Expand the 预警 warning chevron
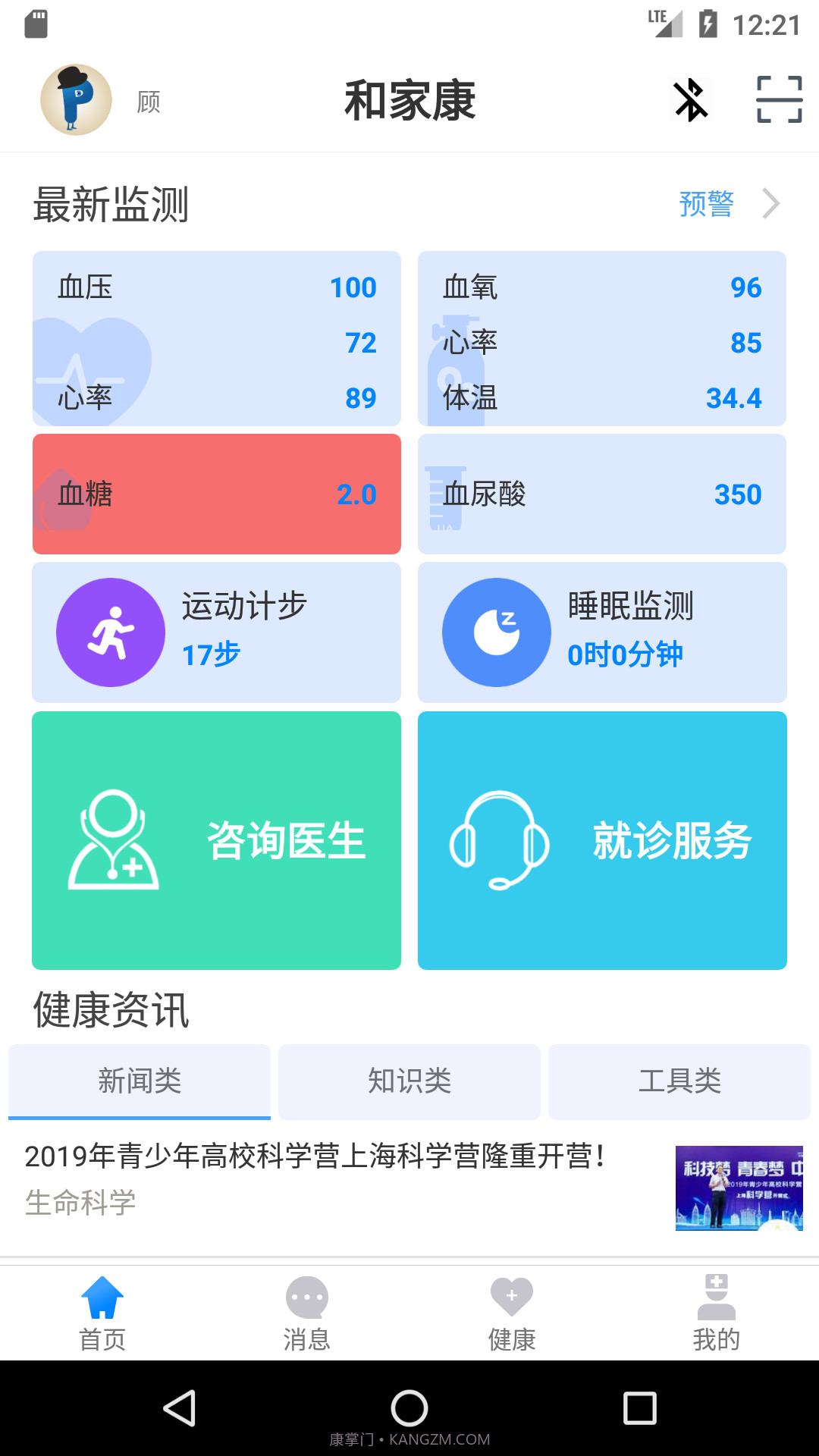The image size is (819, 1456). pyautogui.click(x=771, y=203)
